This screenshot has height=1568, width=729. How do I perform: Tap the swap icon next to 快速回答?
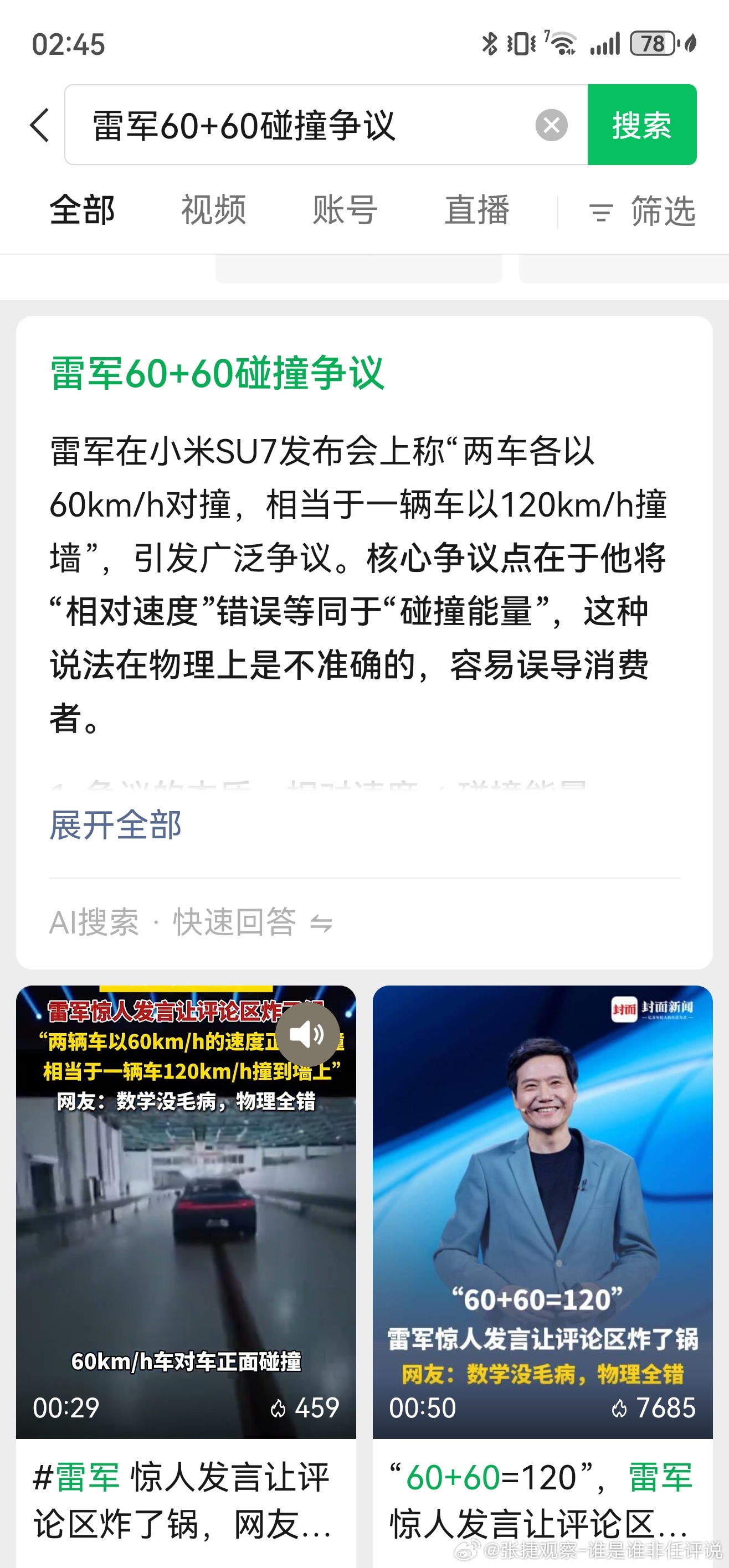pos(323,924)
